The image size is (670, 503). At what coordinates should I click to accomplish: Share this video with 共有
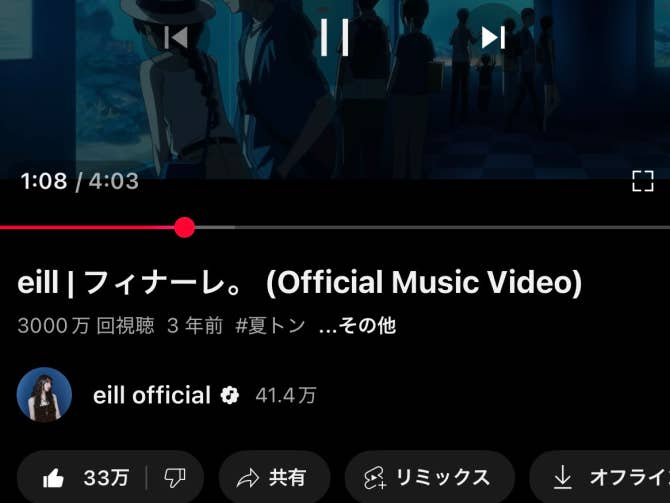274,478
